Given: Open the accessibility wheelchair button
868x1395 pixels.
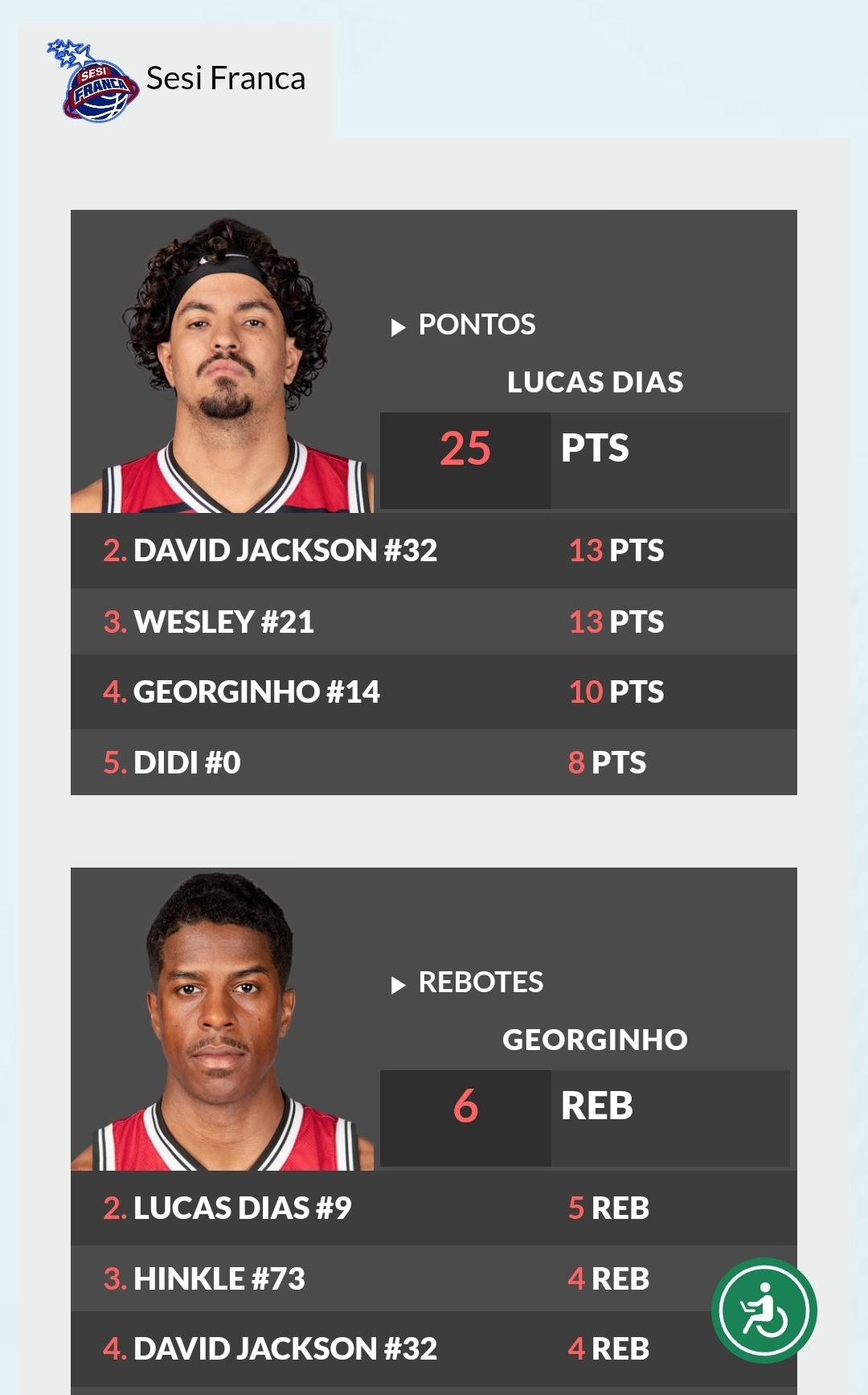Looking at the screenshot, I should (x=764, y=1310).
